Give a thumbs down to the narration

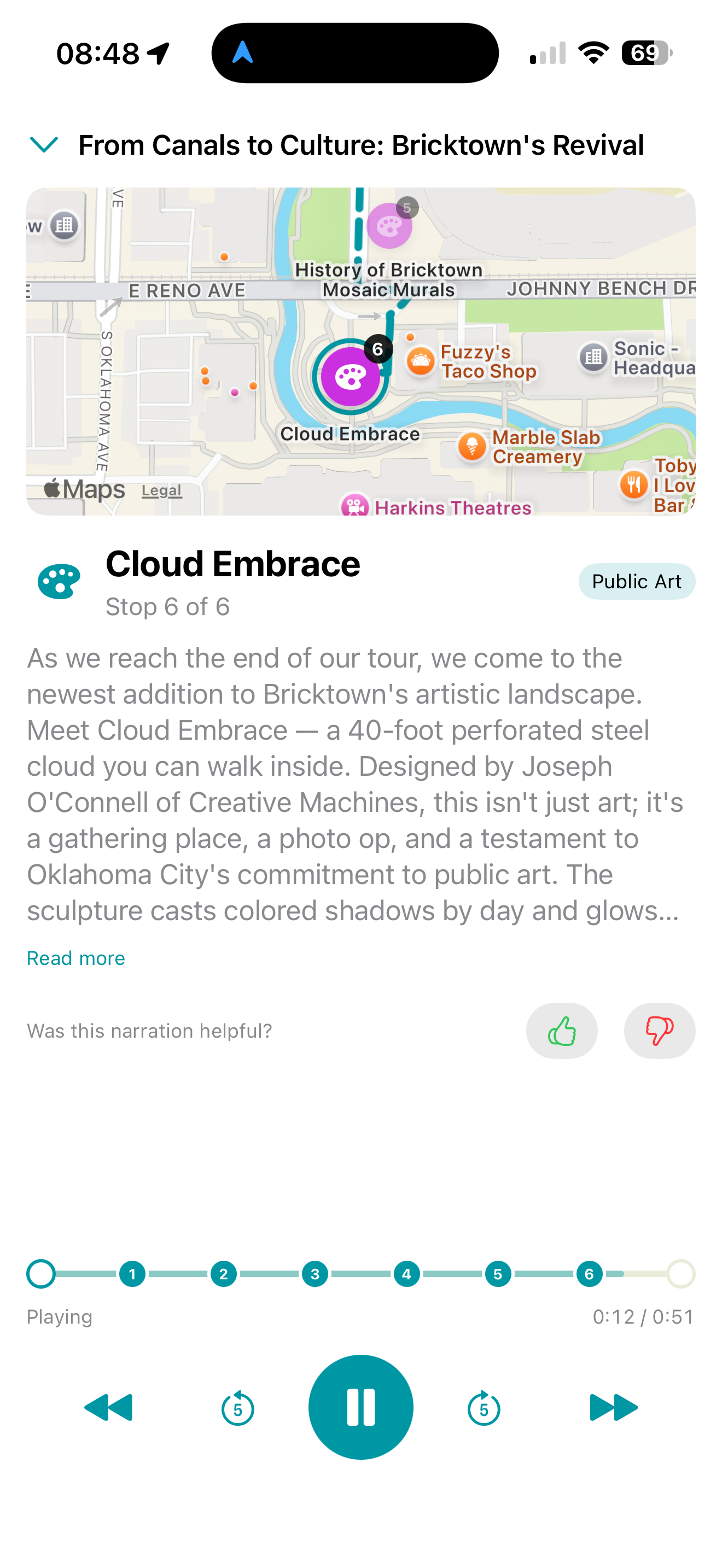[659, 1031]
